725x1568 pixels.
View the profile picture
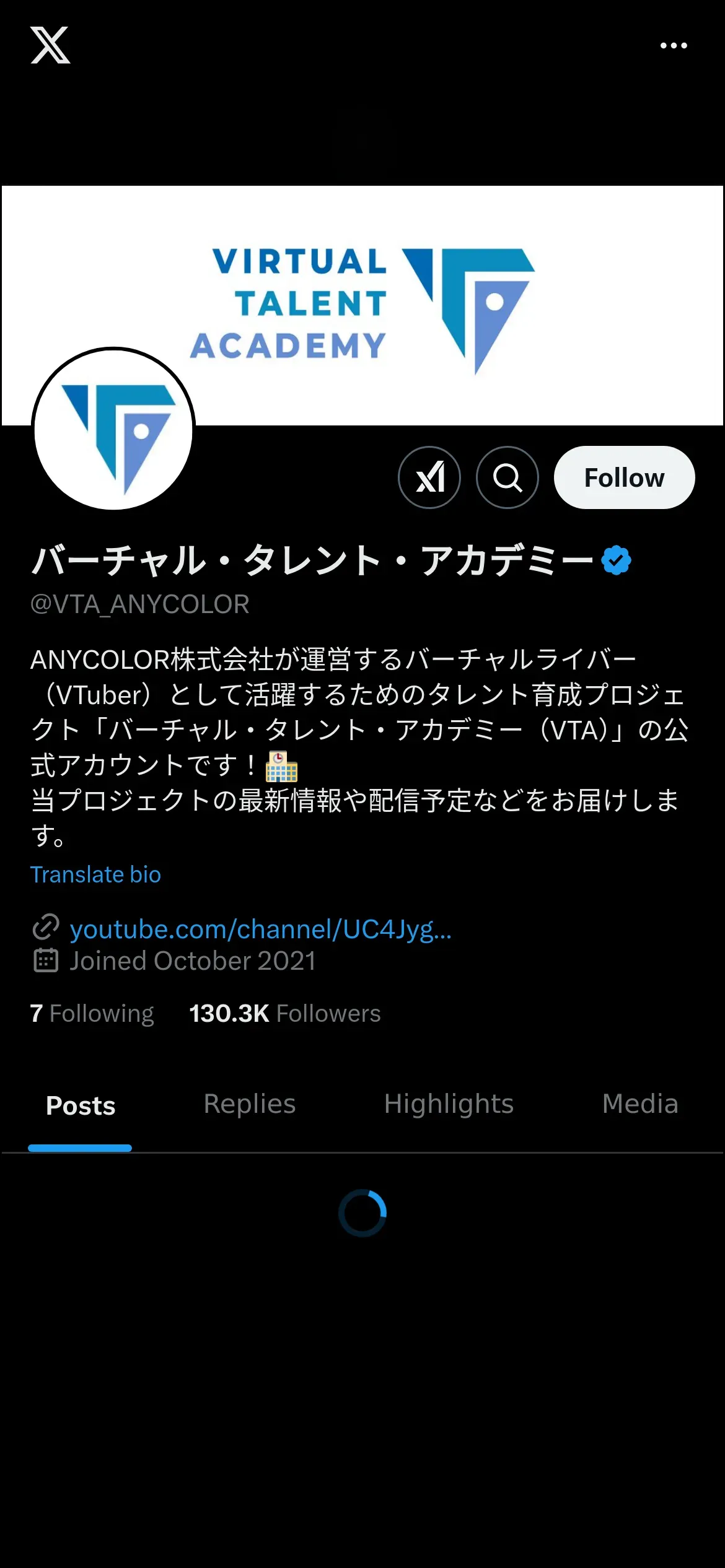click(113, 429)
